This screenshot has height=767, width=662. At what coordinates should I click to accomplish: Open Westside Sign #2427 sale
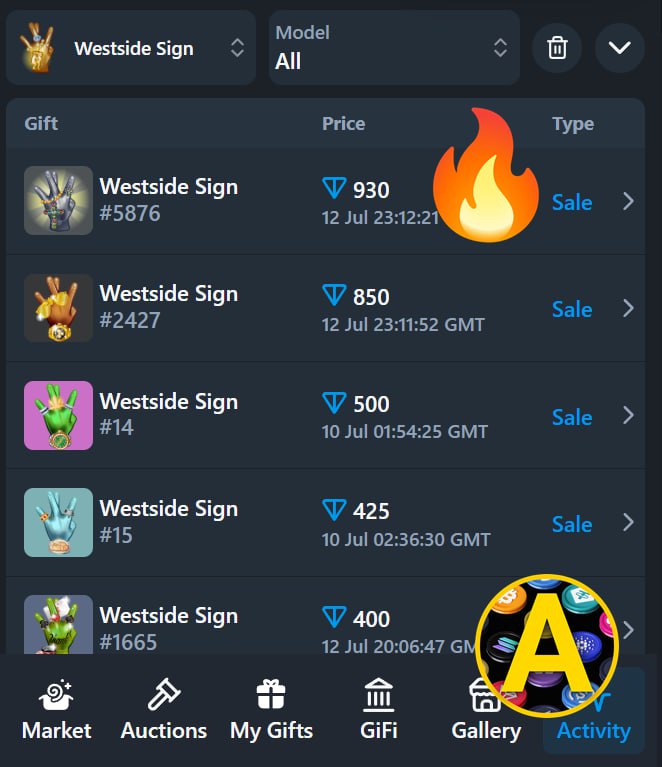(330, 309)
